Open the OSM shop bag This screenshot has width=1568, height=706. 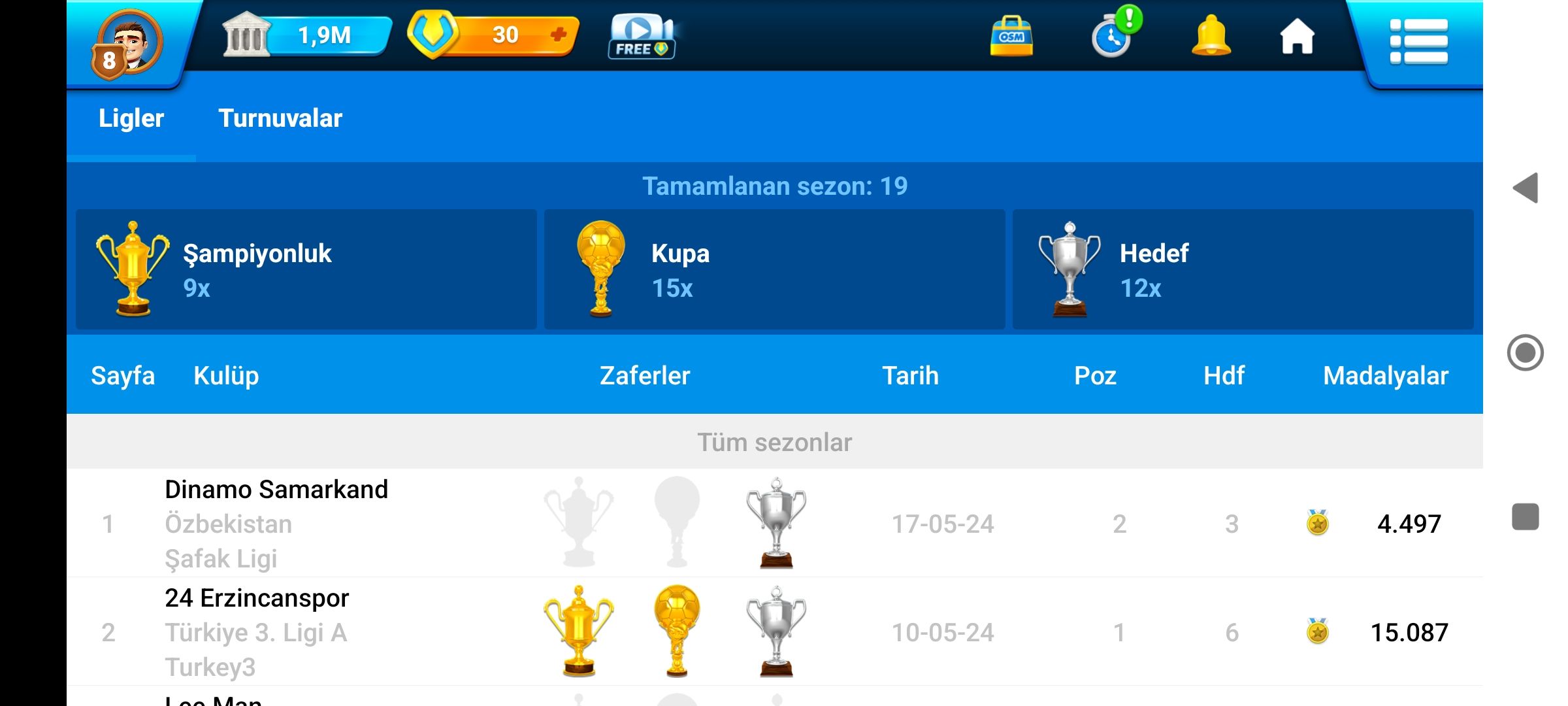(1011, 37)
